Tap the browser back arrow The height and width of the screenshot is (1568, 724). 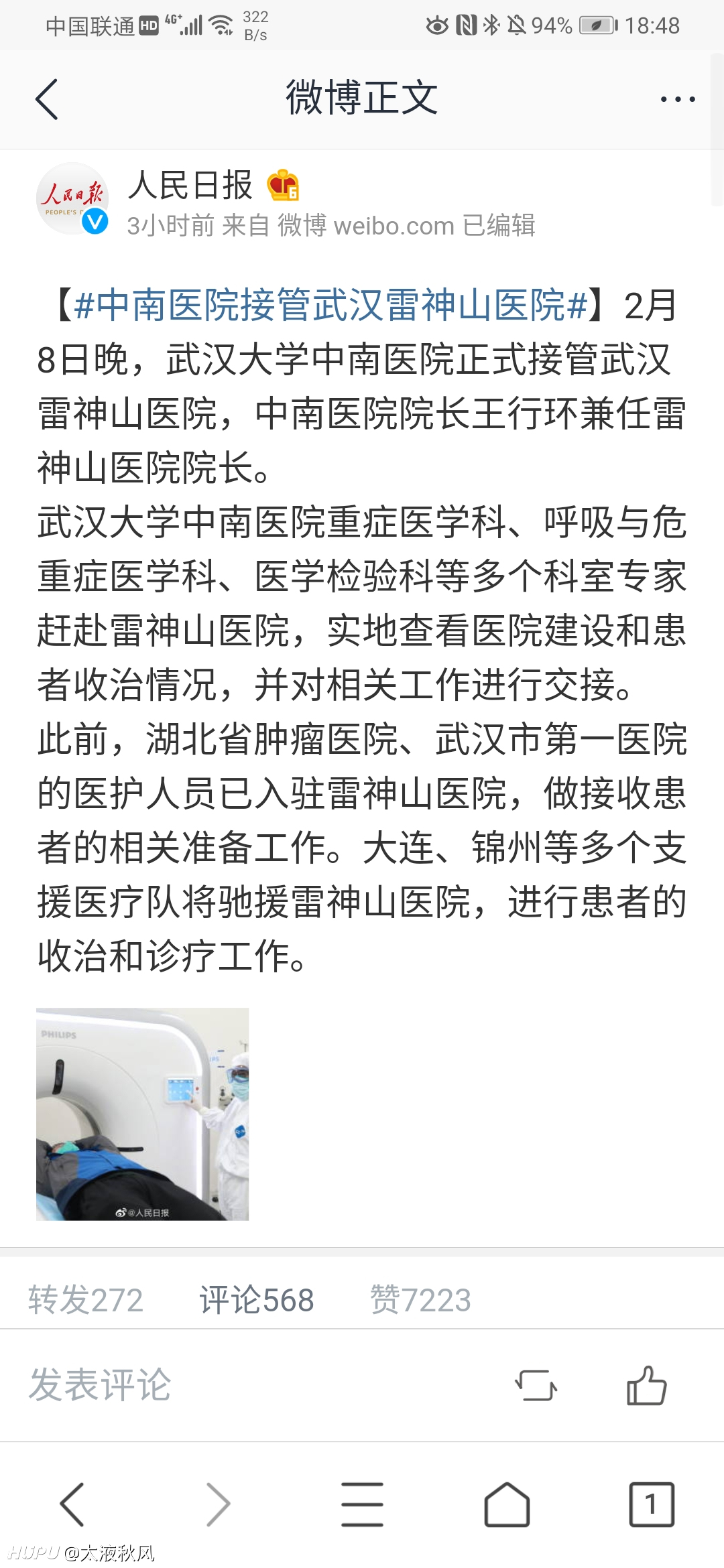coord(72,1504)
